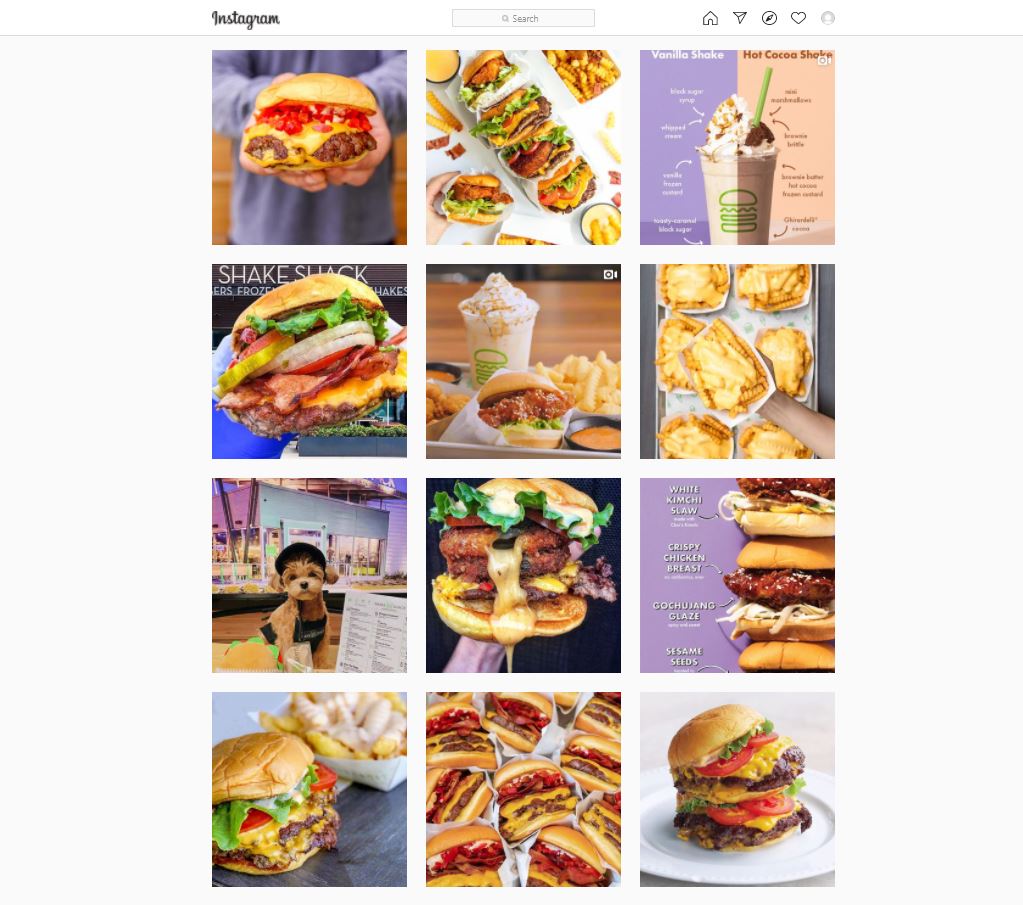
Task: Open direct messages paper plane icon
Action: tap(740, 18)
